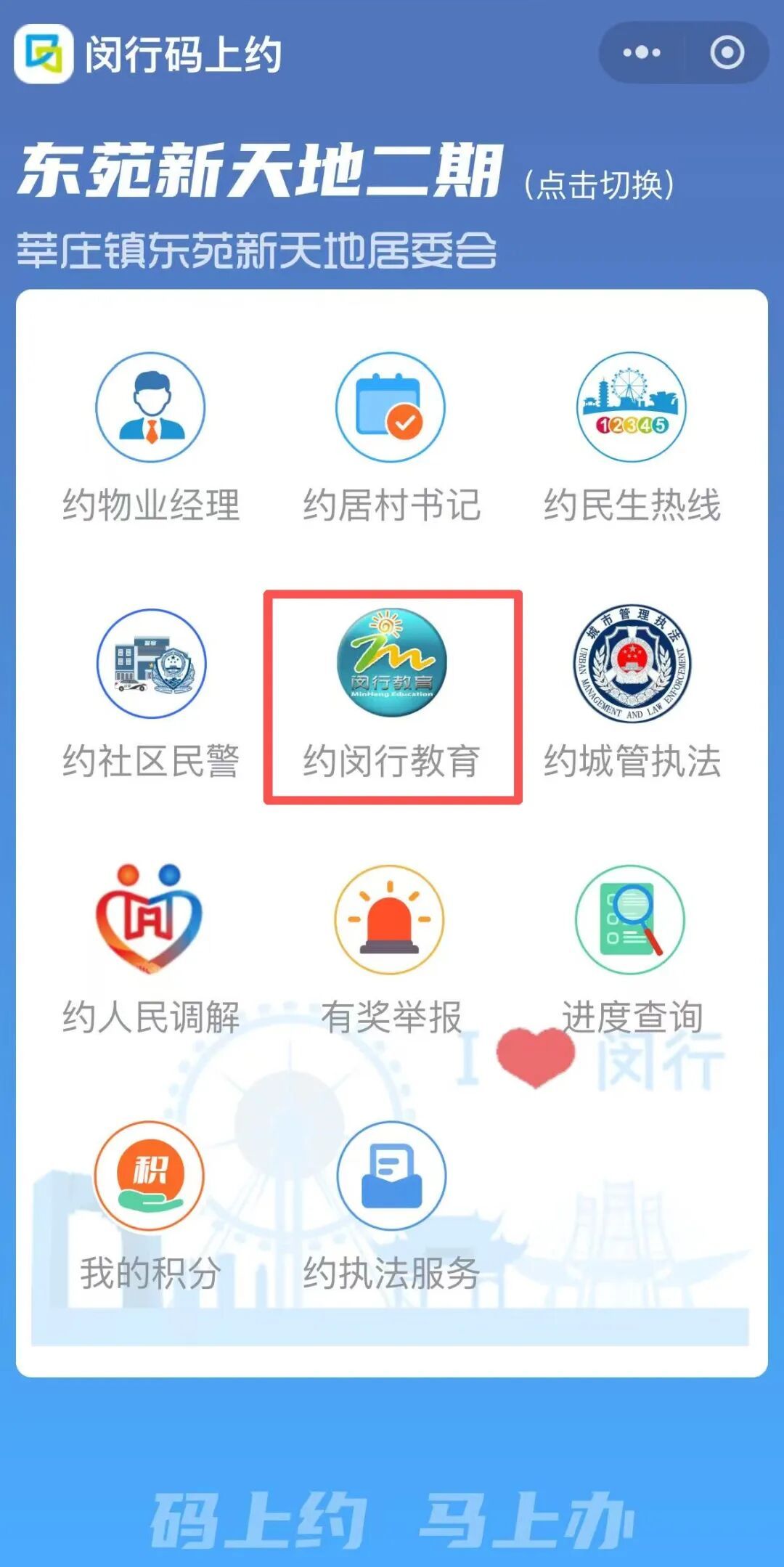Open 约执法服务 service

(391, 1205)
